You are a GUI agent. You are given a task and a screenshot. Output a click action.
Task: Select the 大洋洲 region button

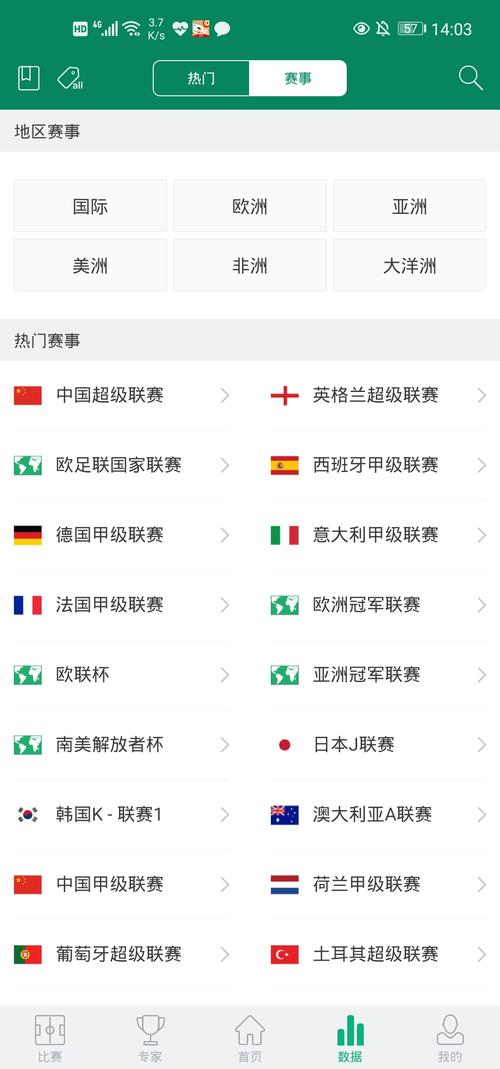coord(409,265)
